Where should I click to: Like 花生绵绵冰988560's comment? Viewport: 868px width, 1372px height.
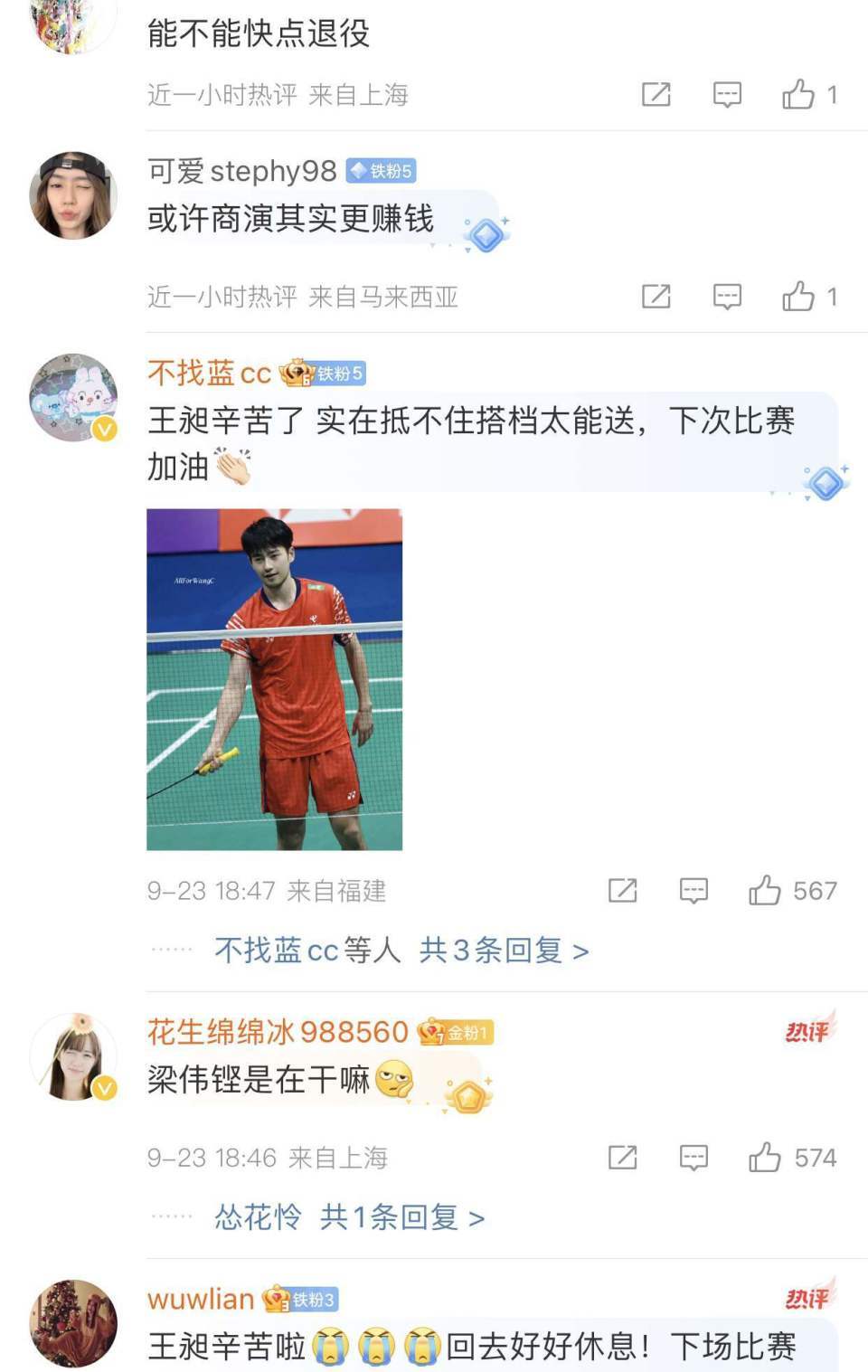pyautogui.click(x=765, y=1158)
